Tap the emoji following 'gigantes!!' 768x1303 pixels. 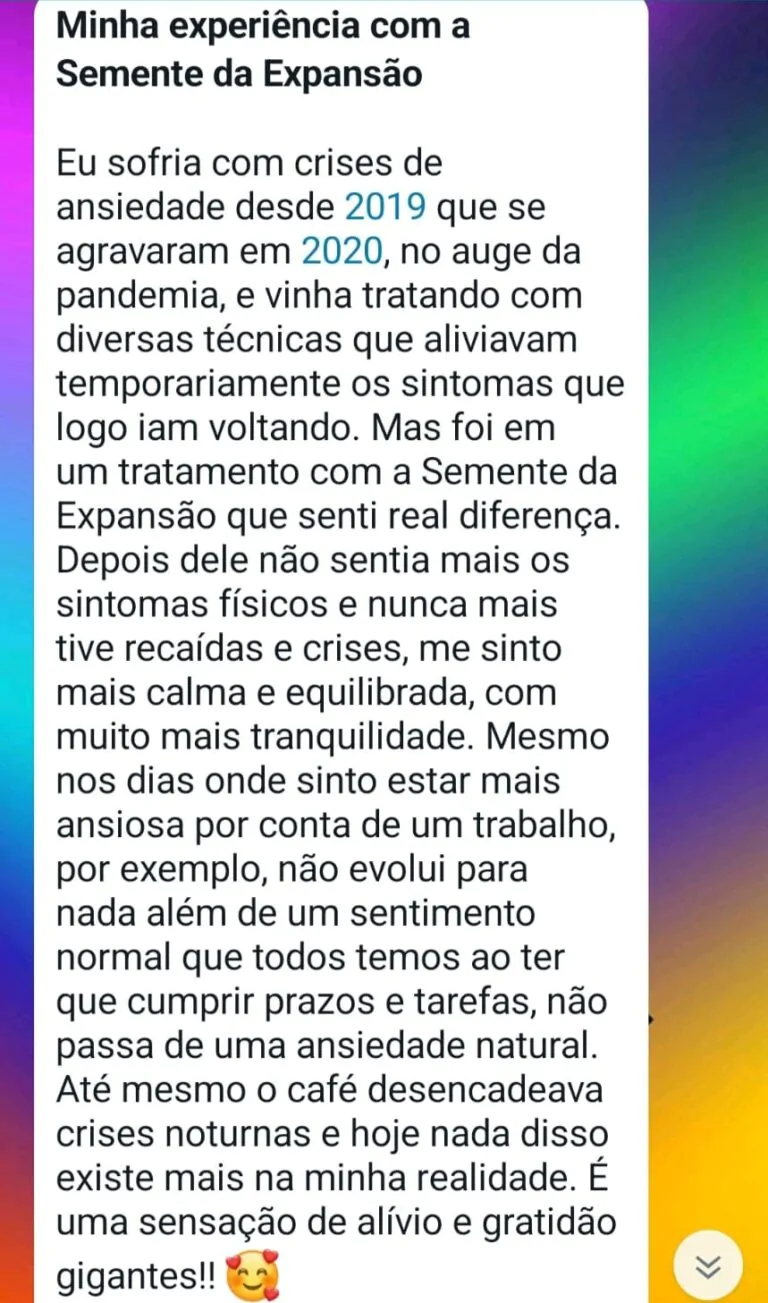tap(252, 1277)
